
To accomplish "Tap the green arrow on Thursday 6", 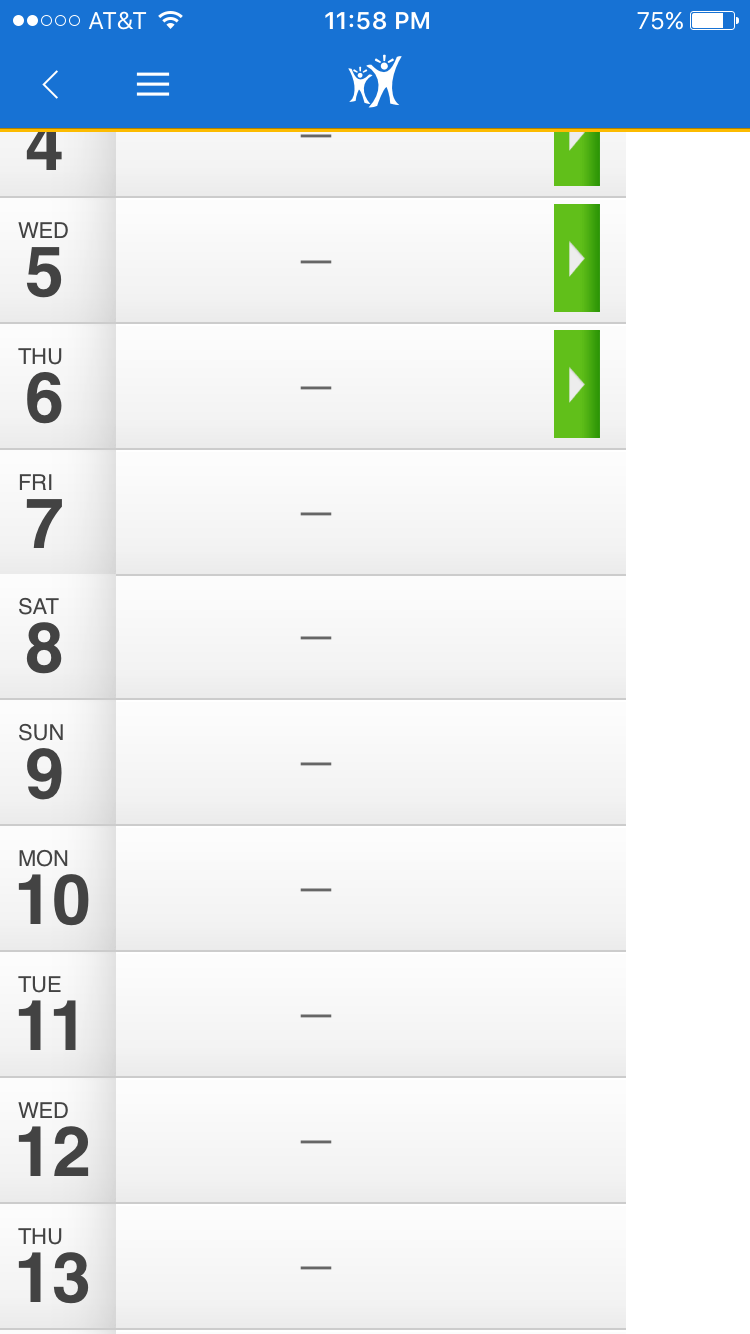I will [577, 385].
